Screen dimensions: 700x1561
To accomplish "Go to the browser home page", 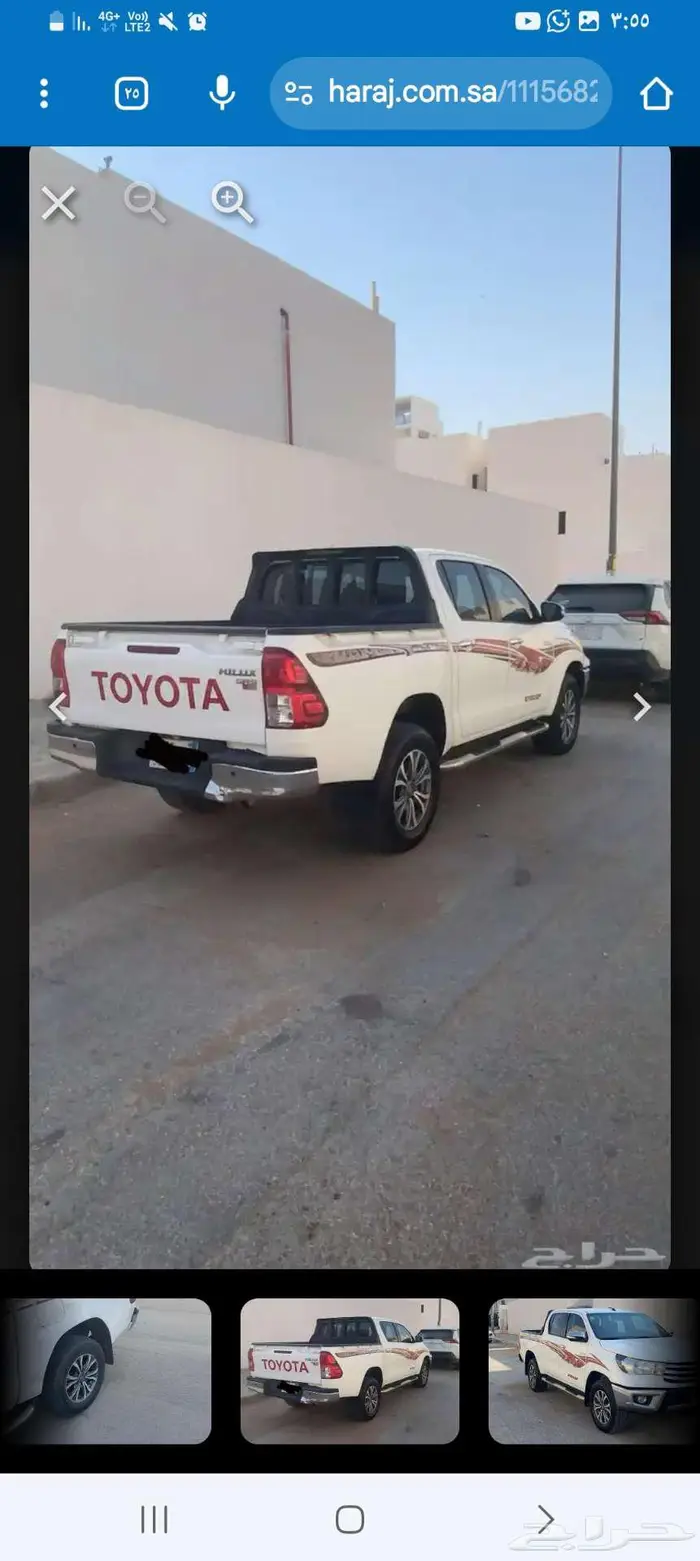I will (656, 94).
